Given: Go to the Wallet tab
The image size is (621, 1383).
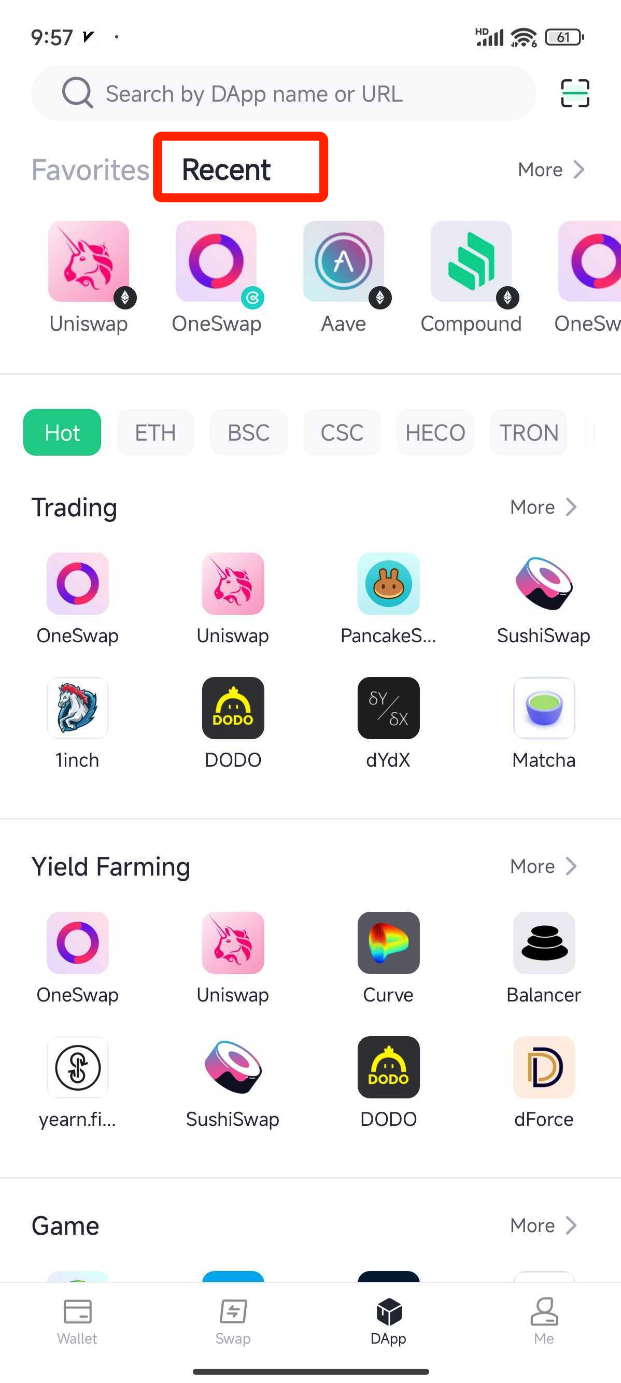Looking at the screenshot, I should point(77,1321).
